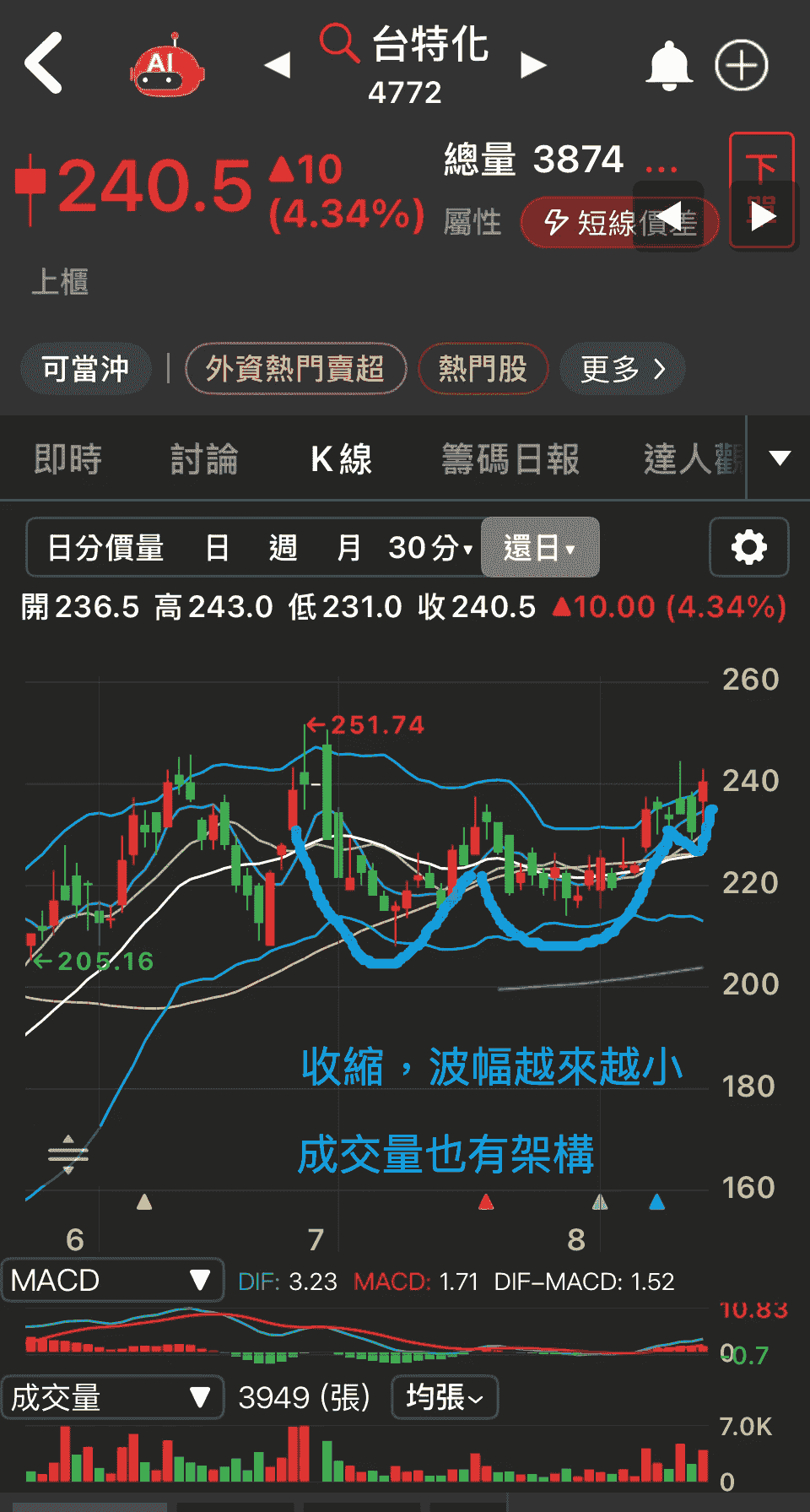Open the 熱門股 tag
This screenshot has height=1512, width=810.
(x=483, y=369)
